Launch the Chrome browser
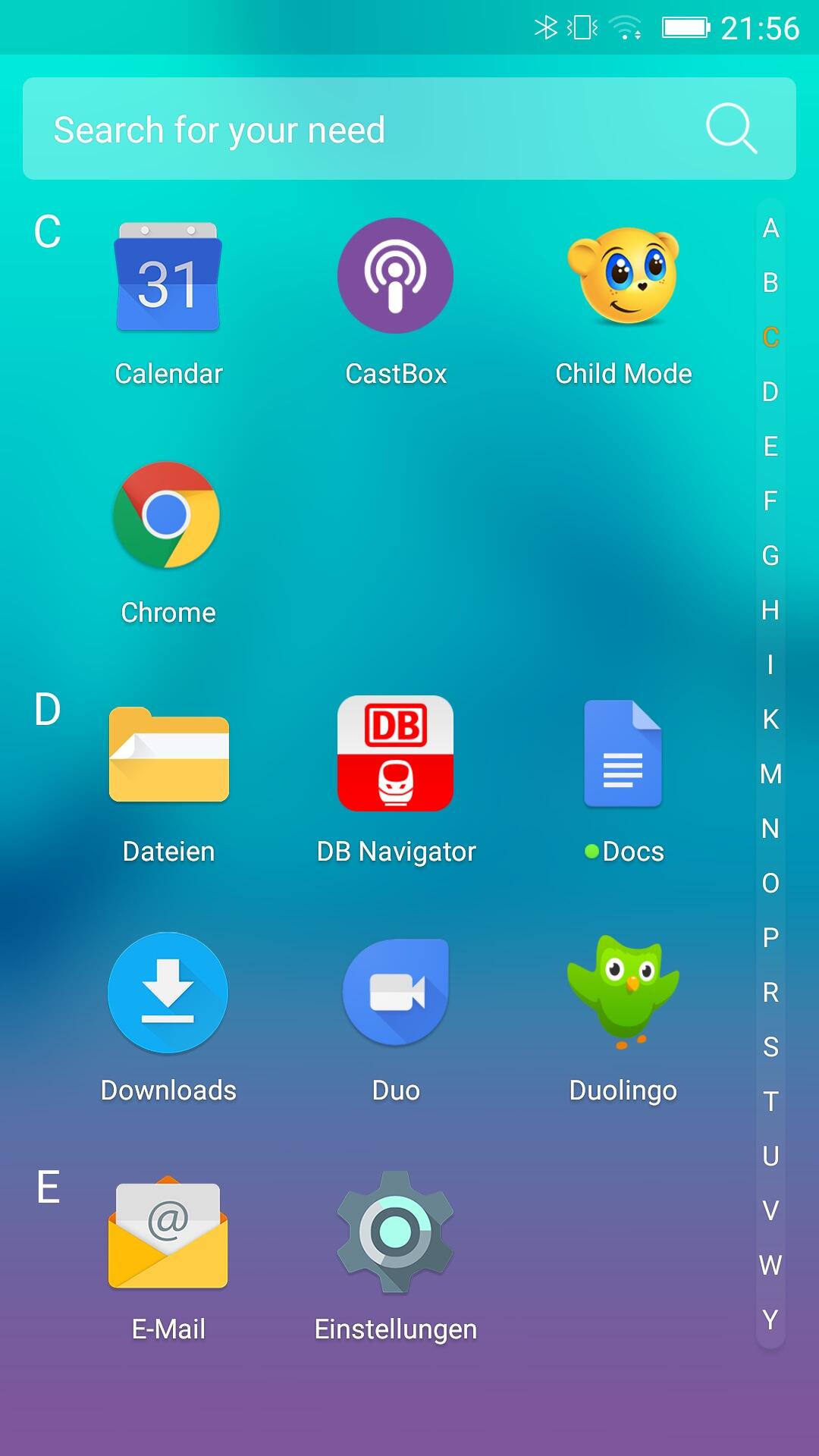 (168, 516)
